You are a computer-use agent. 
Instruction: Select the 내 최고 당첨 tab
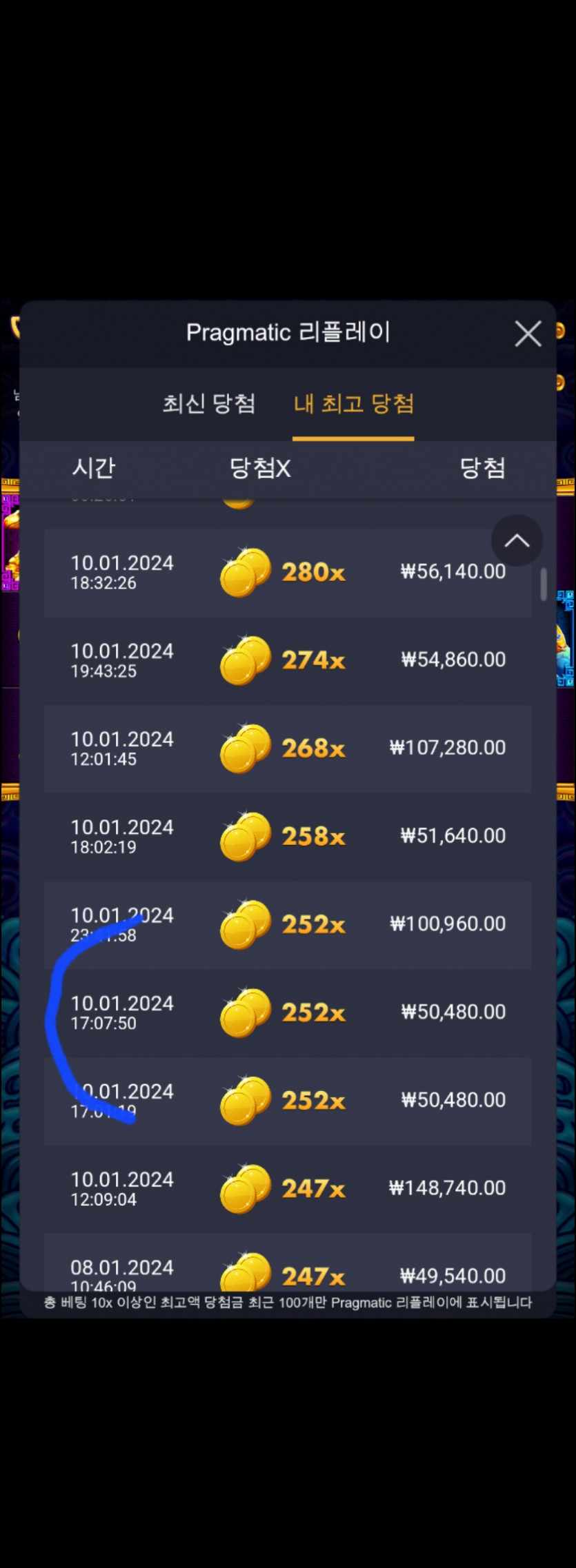pyautogui.click(x=353, y=404)
